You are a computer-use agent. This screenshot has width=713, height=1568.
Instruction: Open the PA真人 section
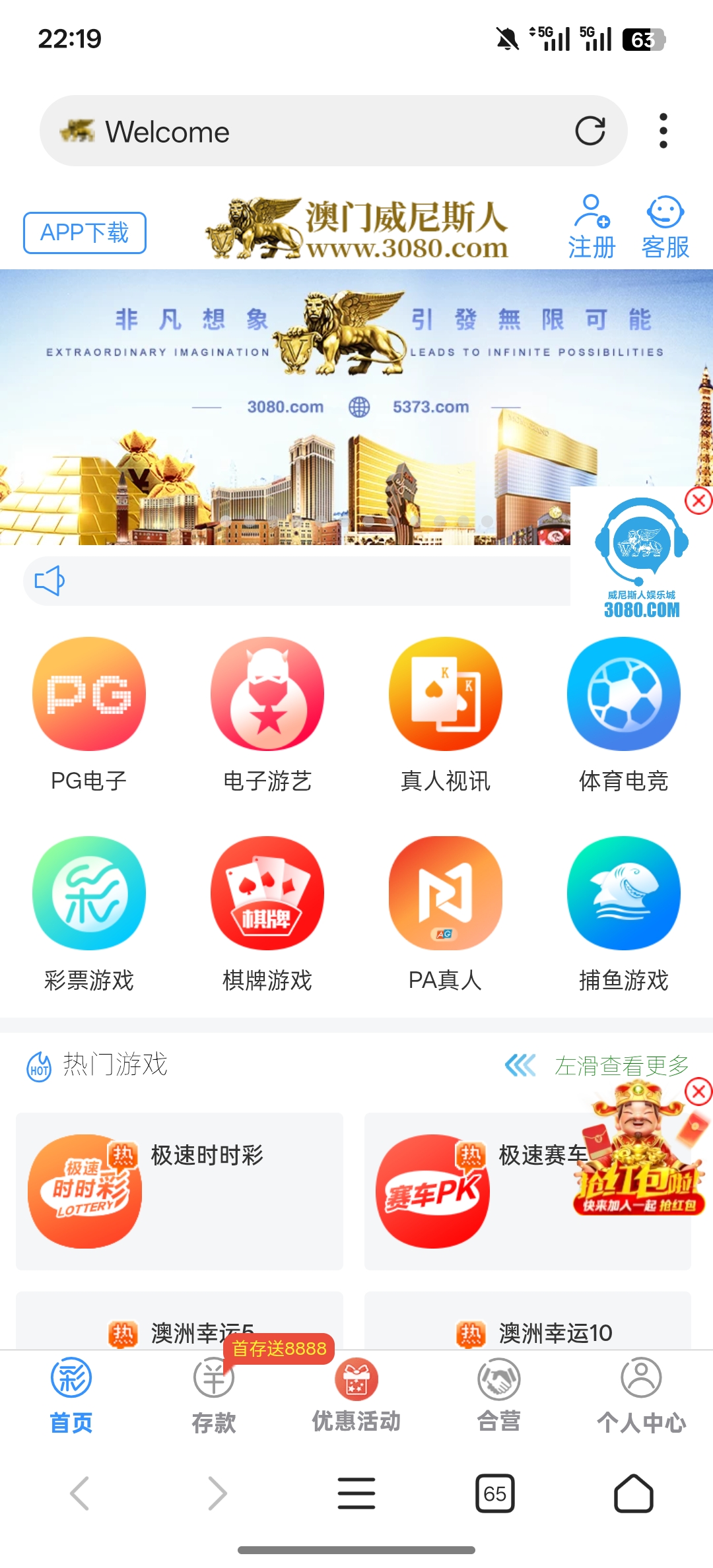coord(445,894)
